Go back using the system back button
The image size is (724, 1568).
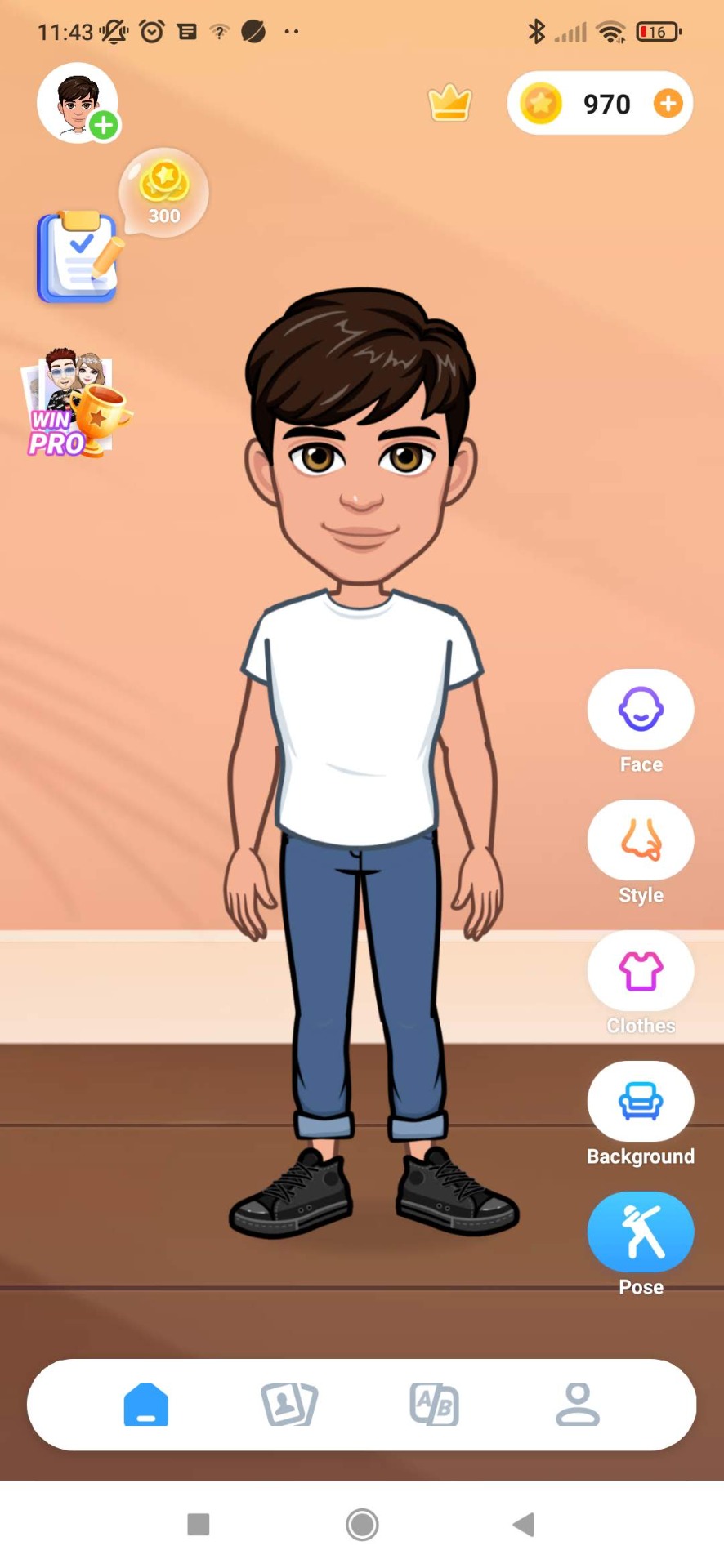tap(523, 1524)
